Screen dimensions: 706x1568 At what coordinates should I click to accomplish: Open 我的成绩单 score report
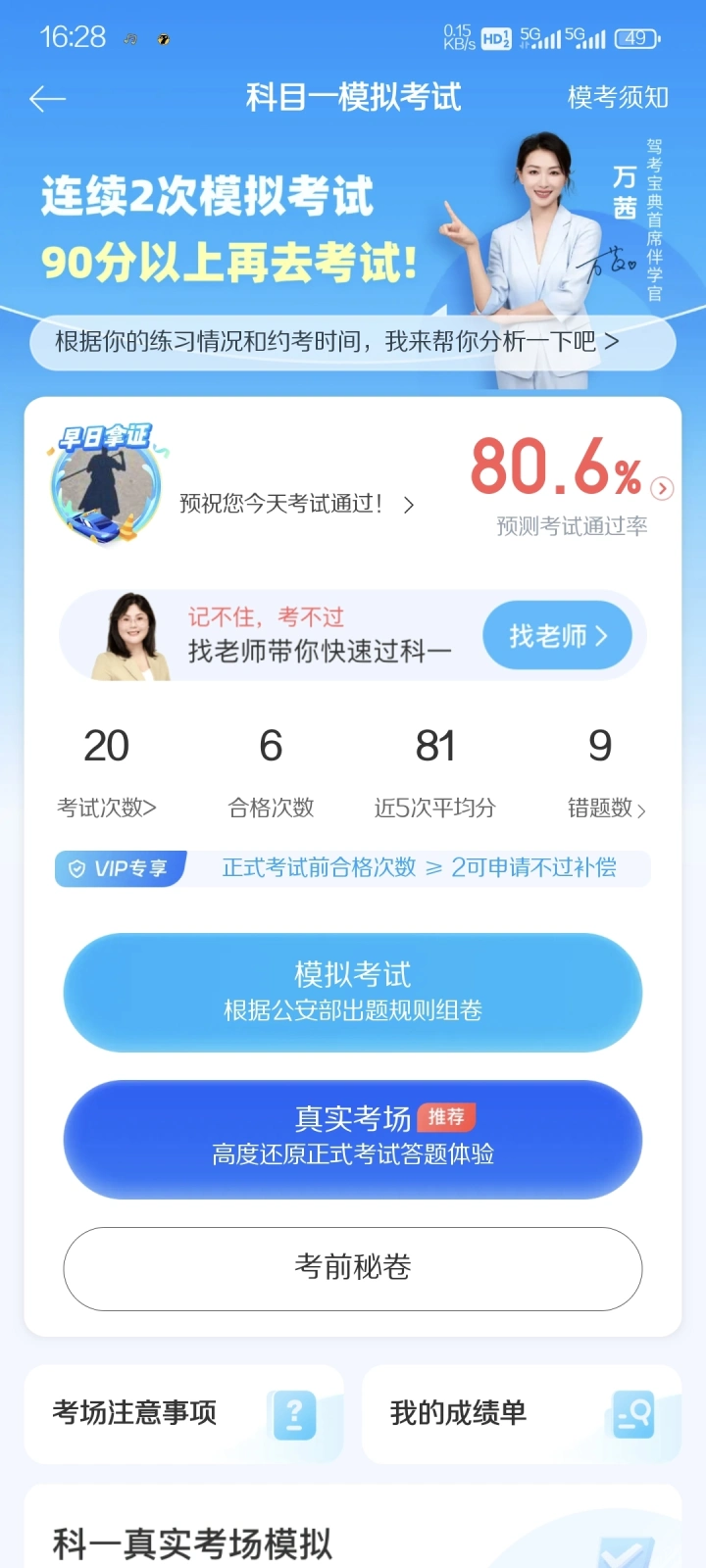(522, 1413)
